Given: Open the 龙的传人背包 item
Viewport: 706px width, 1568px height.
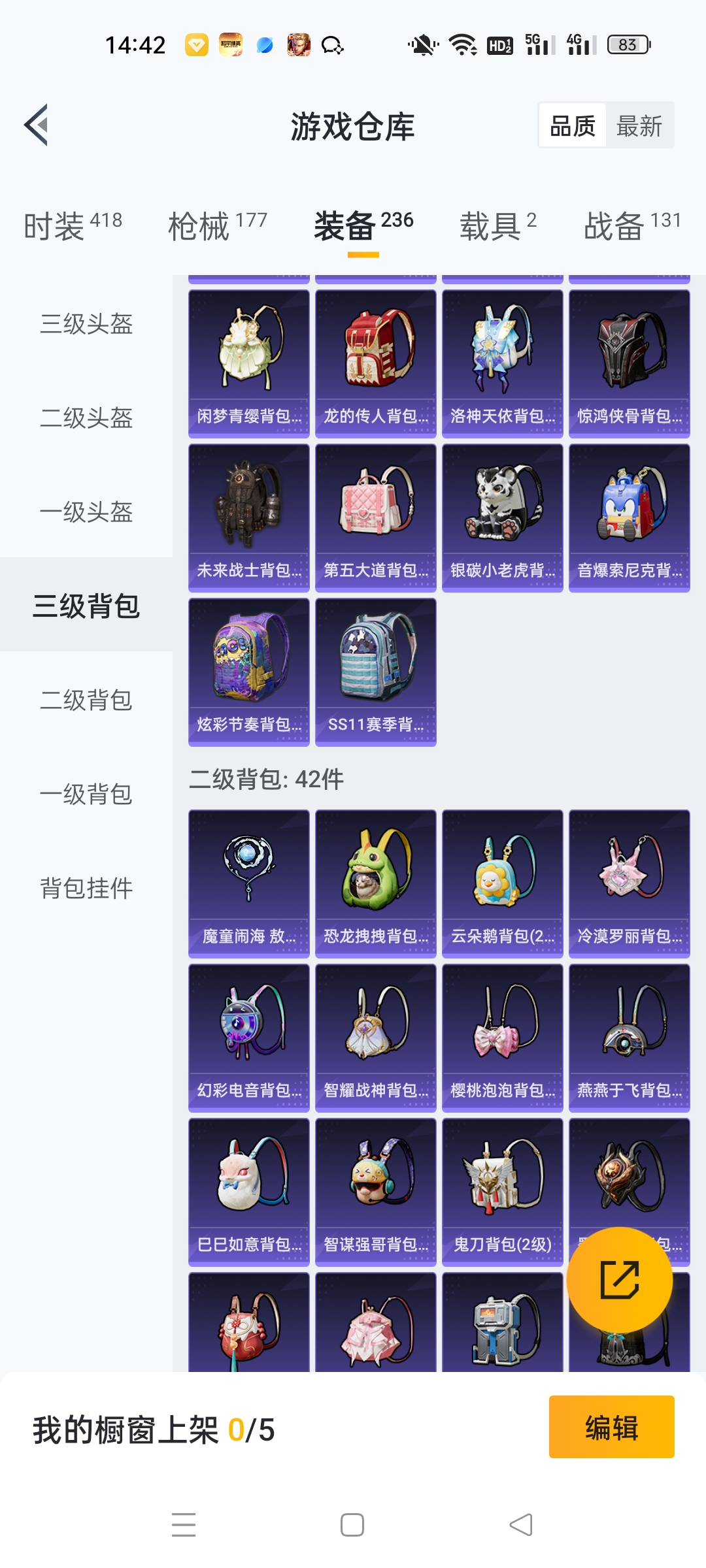Looking at the screenshot, I should pyautogui.click(x=375, y=363).
